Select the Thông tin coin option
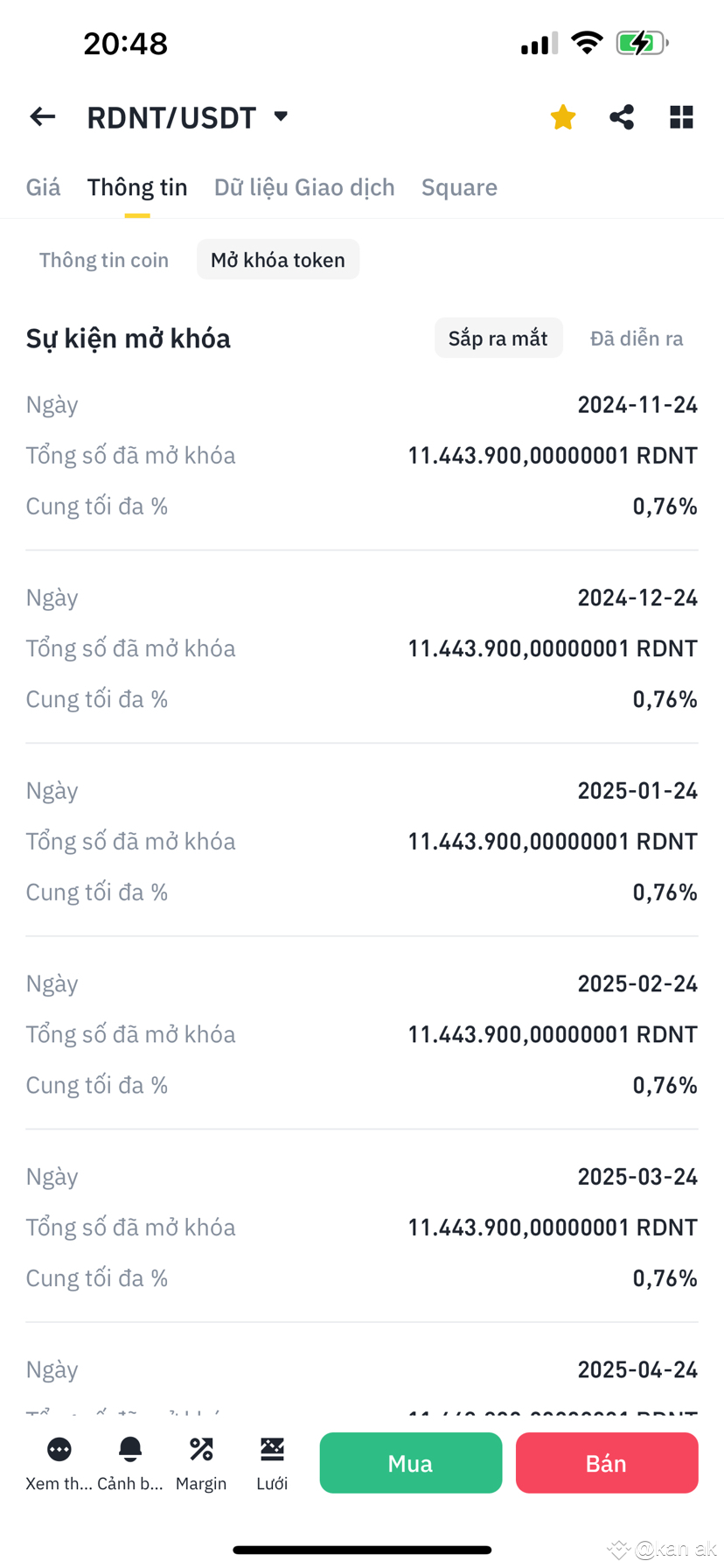 (103, 259)
